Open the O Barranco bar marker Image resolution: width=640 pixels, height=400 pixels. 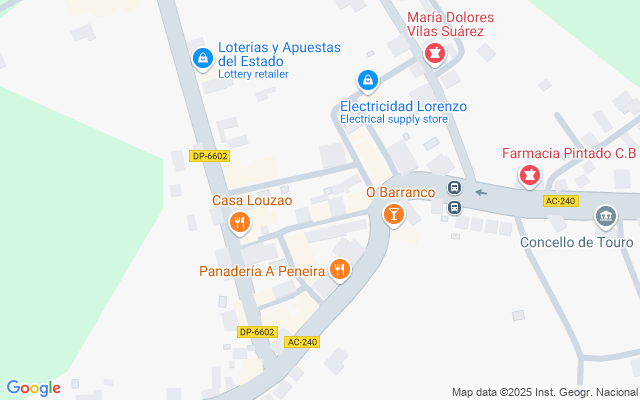[393, 215]
